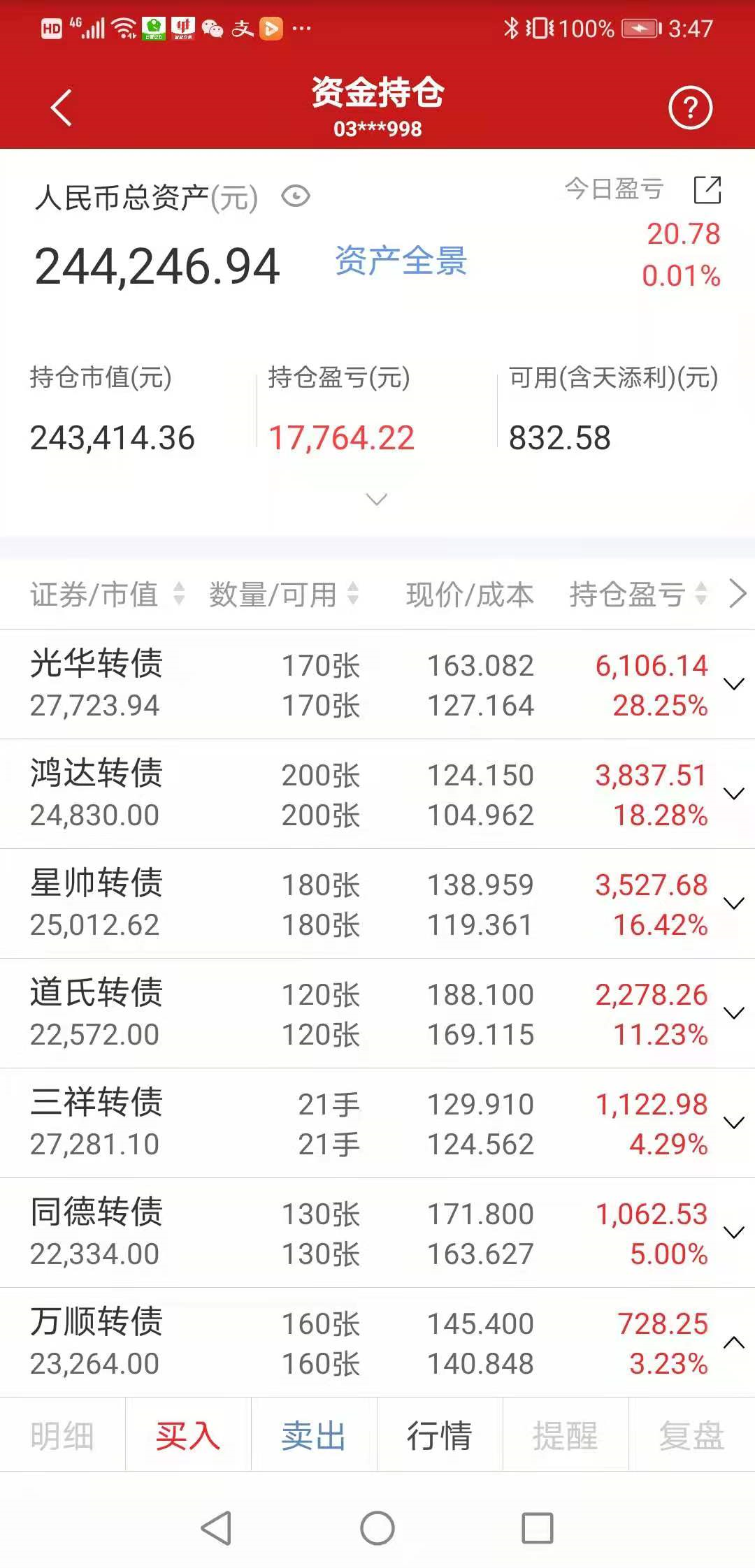Hide total assets with the eye icon
755x1568 pixels.
click(x=296, y=196)
